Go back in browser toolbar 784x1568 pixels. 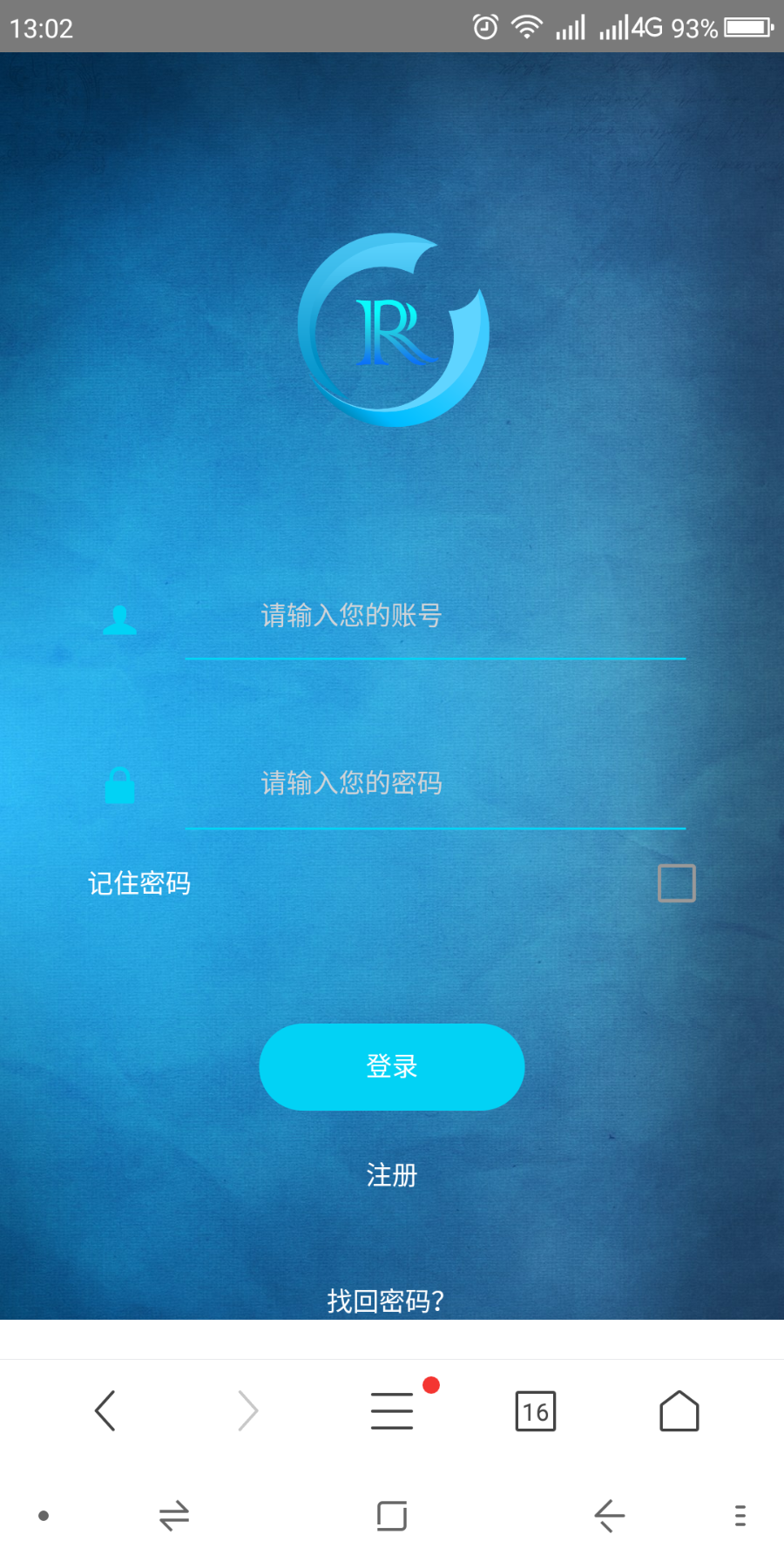105,1411
